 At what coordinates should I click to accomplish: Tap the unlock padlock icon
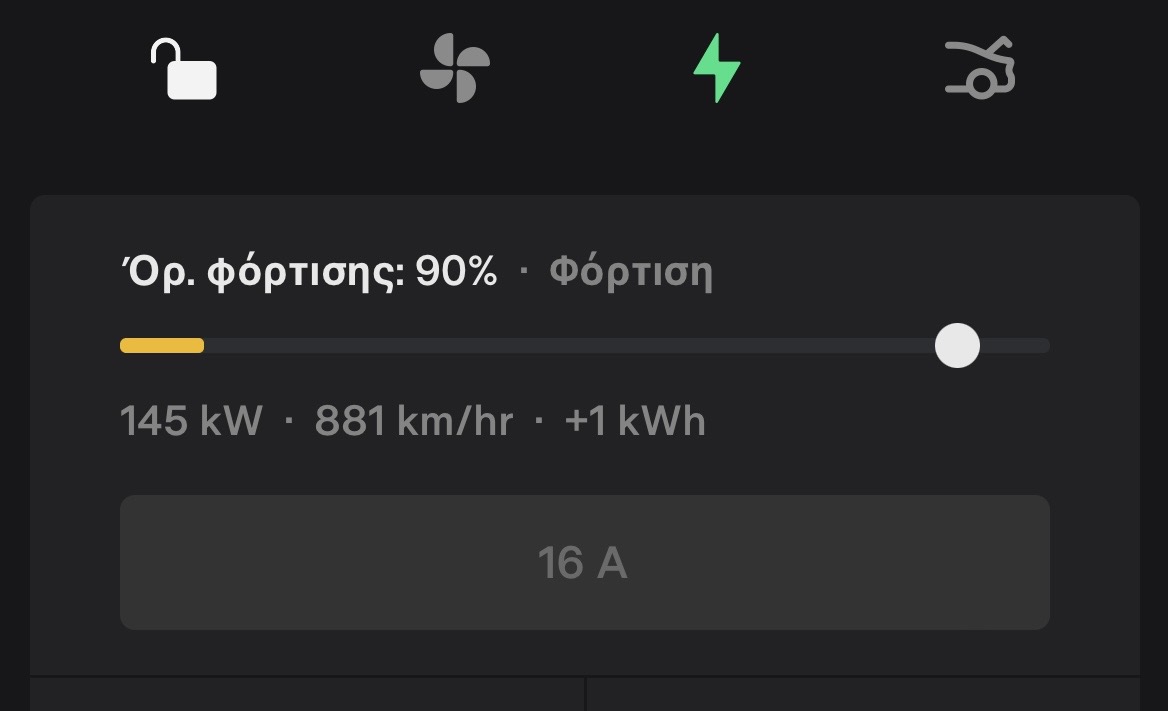[x=184, y=70]
